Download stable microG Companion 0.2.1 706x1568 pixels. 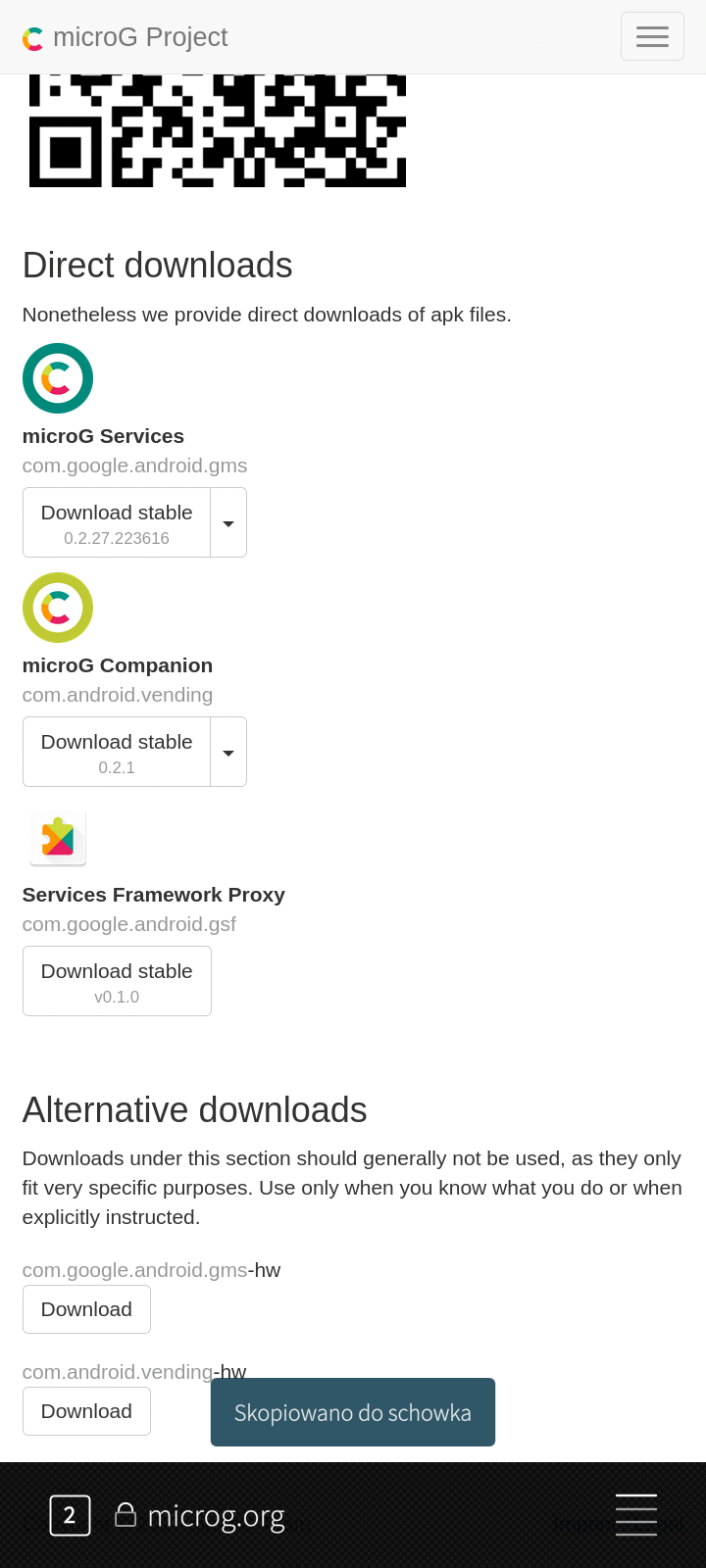[117, 752]
